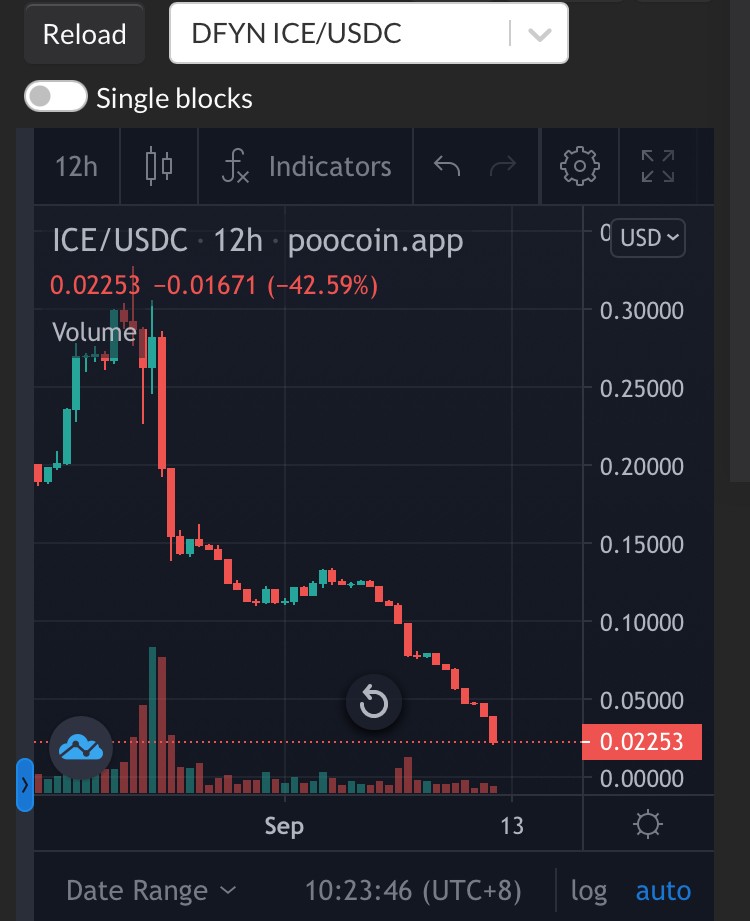
Task: Reset the chart view
Action: point(374,702)
